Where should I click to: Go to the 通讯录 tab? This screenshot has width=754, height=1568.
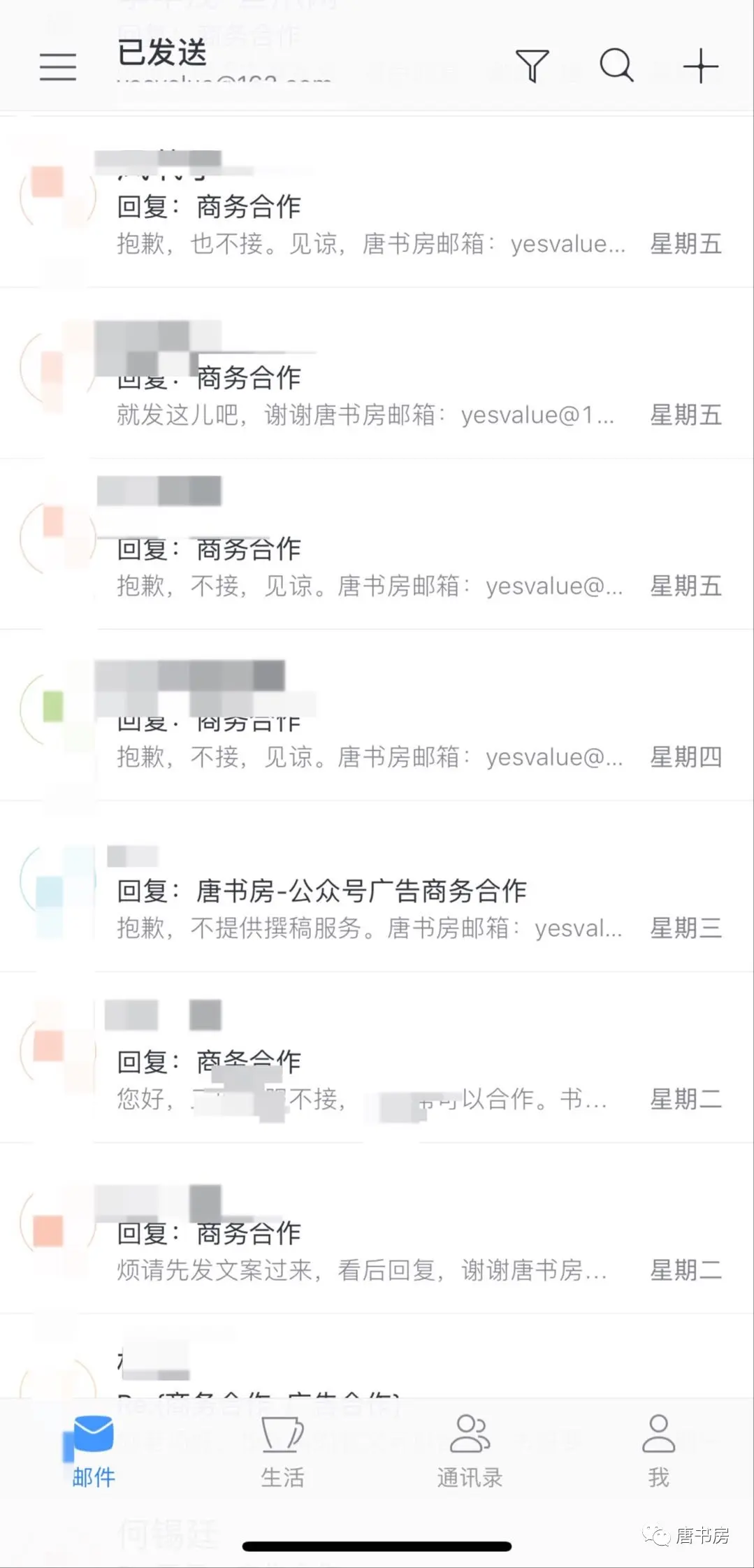[470, 1451]
